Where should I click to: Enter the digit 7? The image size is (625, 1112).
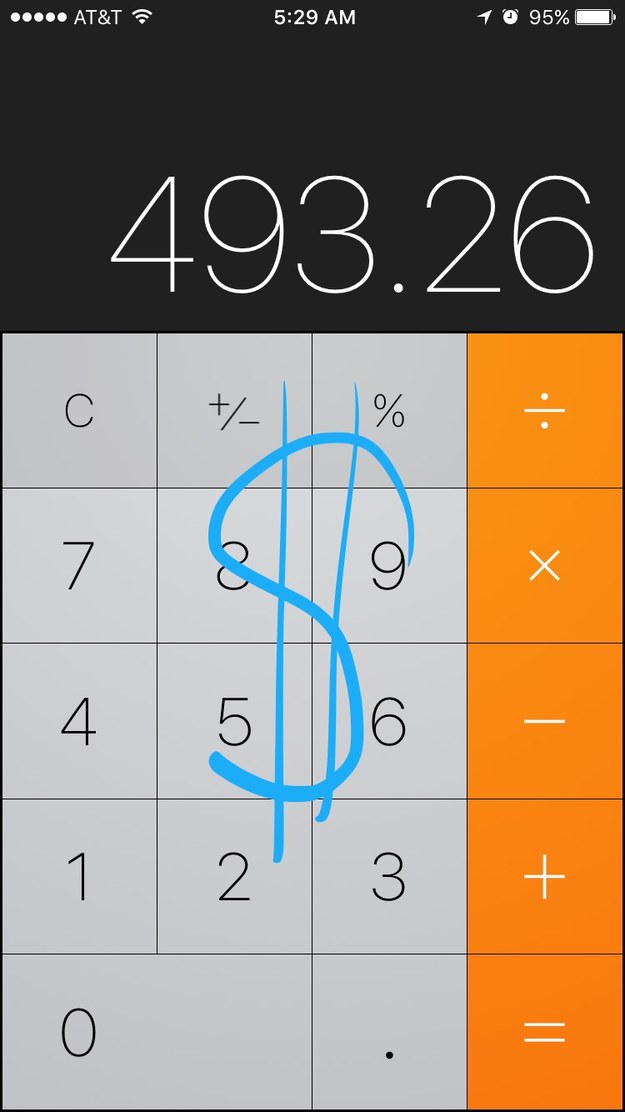(x=79, y=565)
